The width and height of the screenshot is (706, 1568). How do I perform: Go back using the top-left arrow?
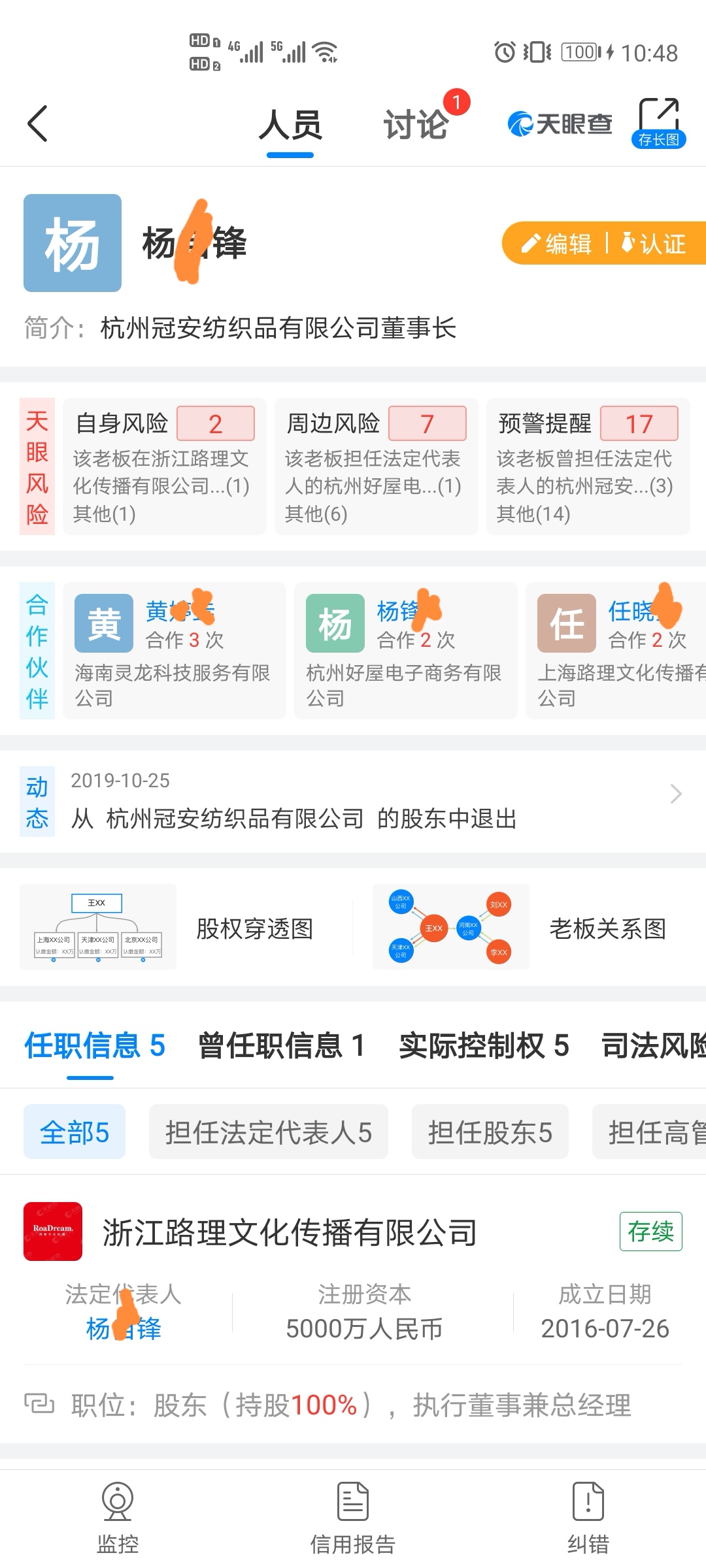pyautogui.click(x=38, y=123)
